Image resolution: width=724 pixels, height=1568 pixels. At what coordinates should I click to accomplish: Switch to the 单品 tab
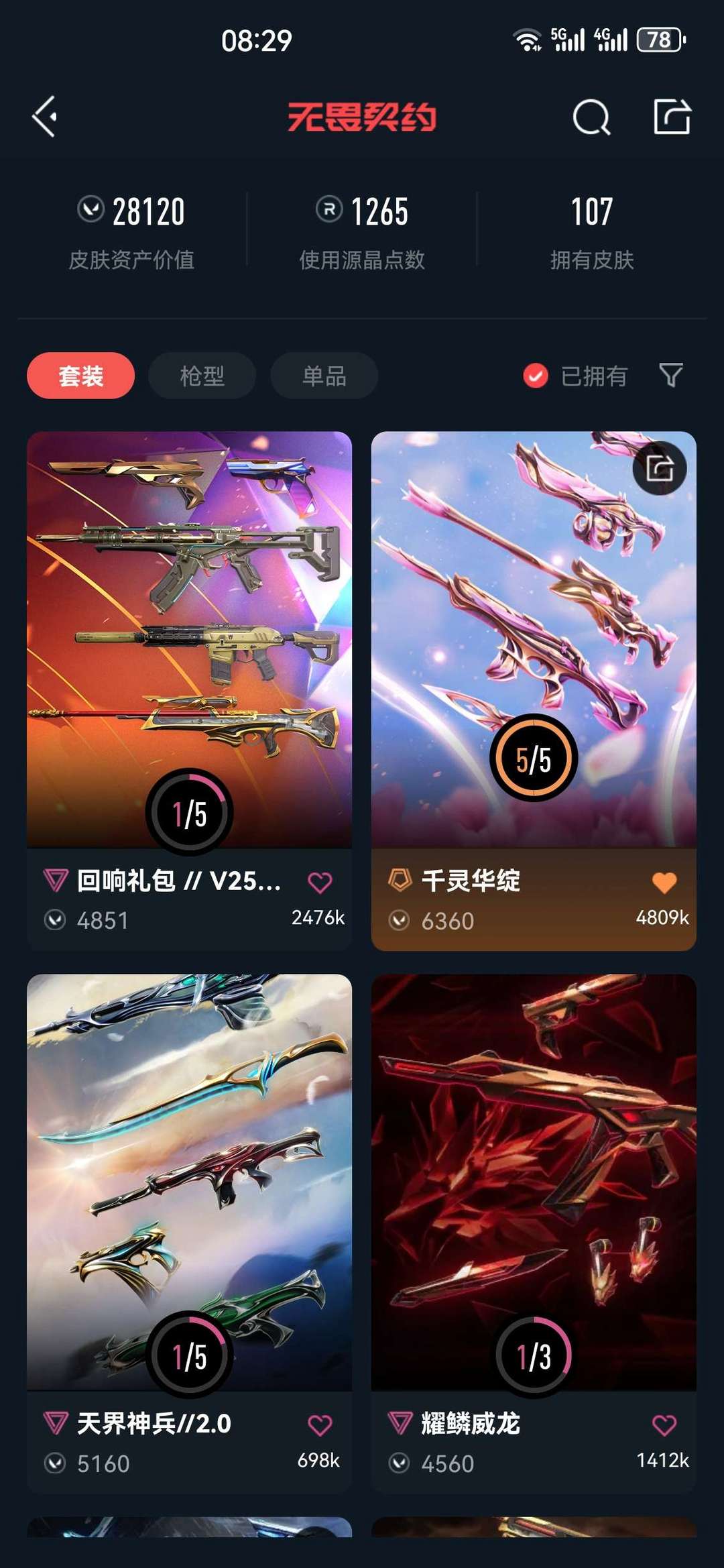point(324,376)
